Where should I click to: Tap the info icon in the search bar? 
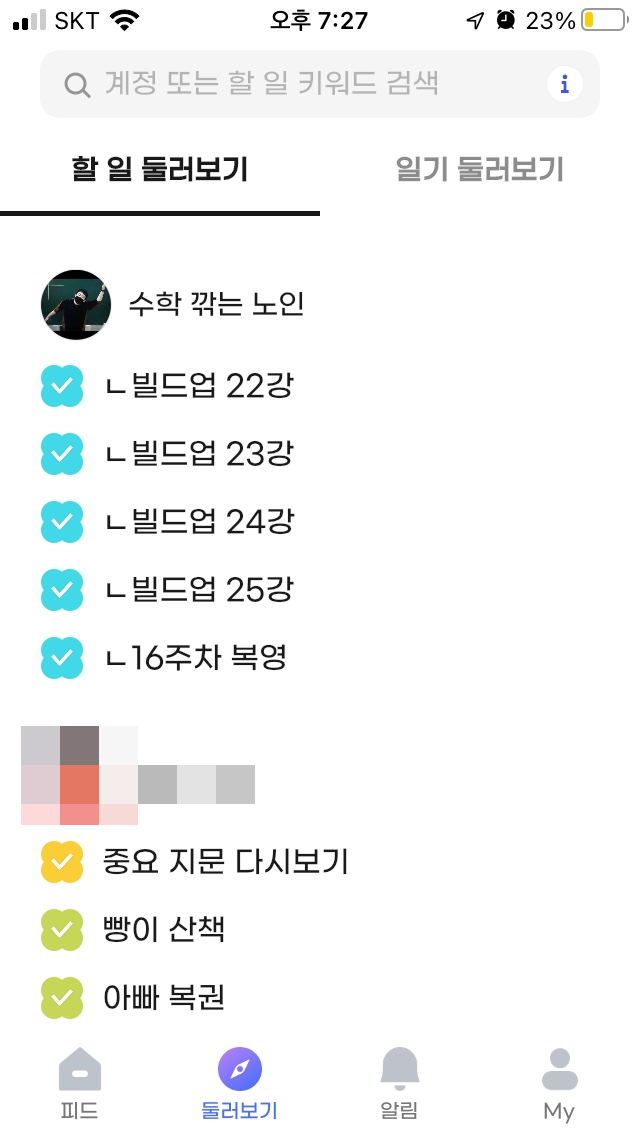click(x=565, y=84)
